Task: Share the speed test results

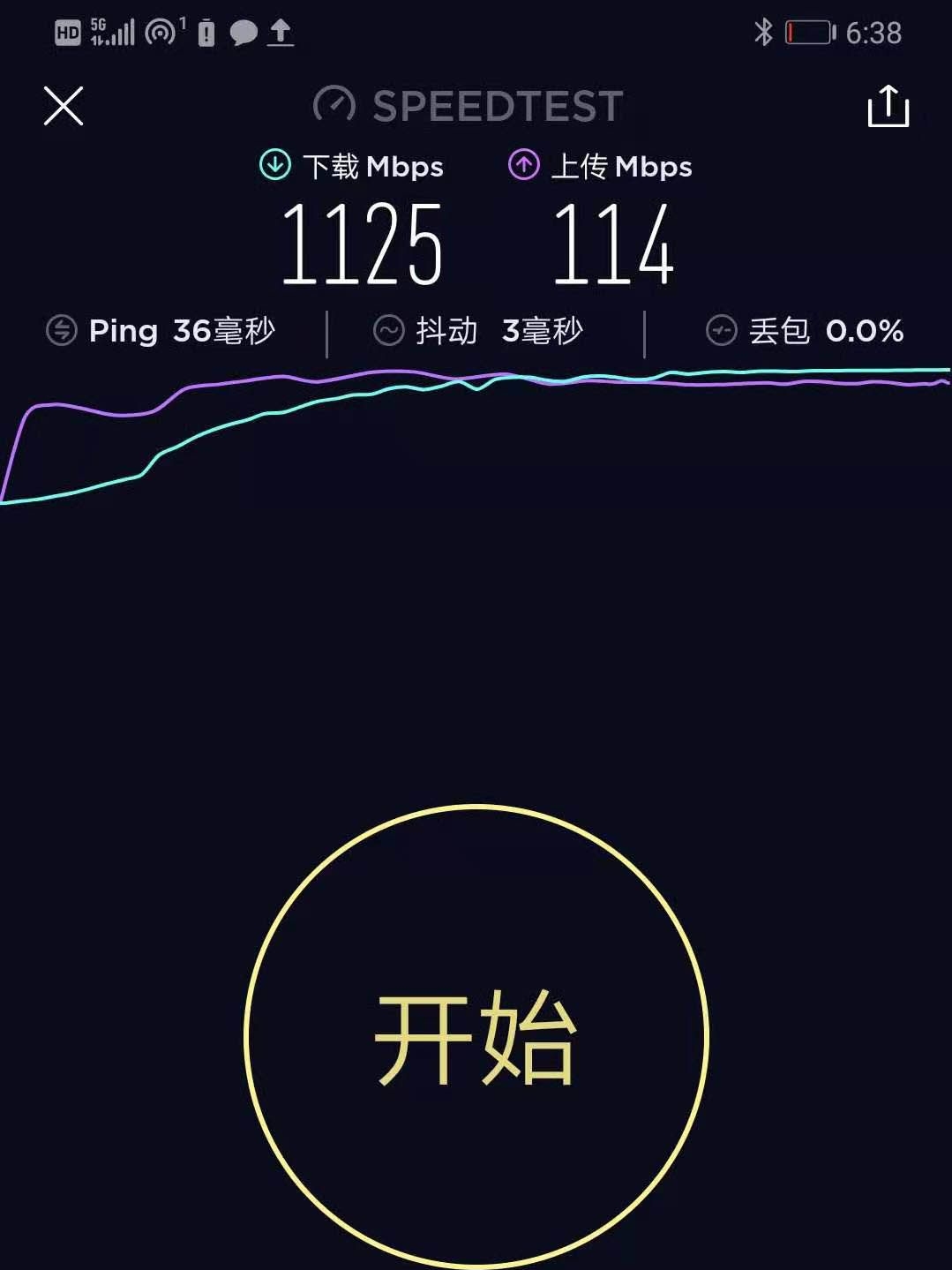Action: click(888, 107)
